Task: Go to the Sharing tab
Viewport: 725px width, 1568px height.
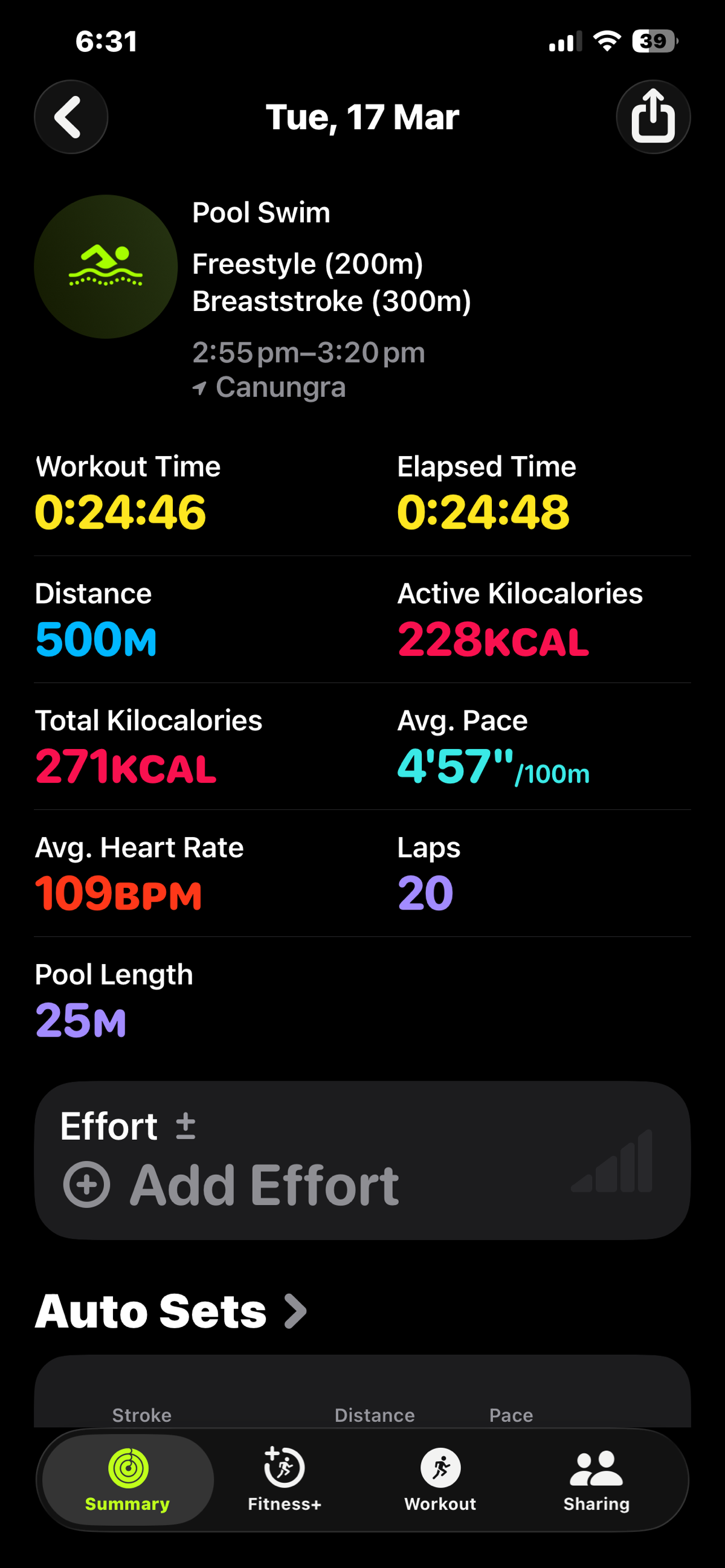Action: (x=596, y=1479)
